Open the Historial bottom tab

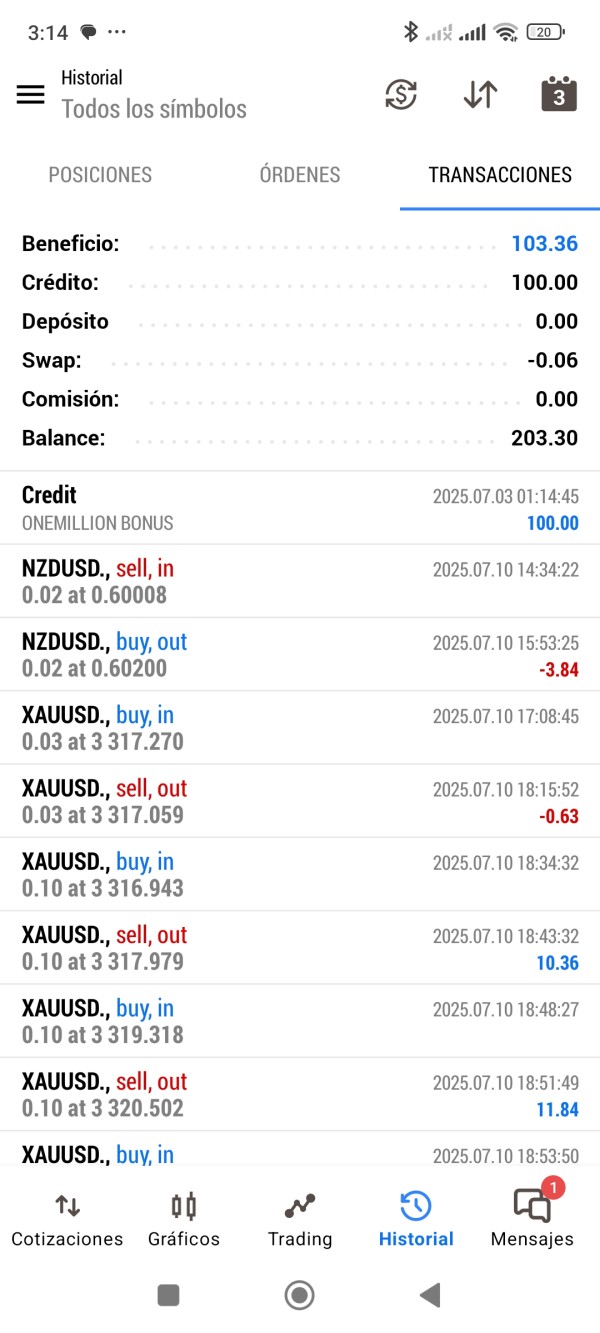(416, 1220)
